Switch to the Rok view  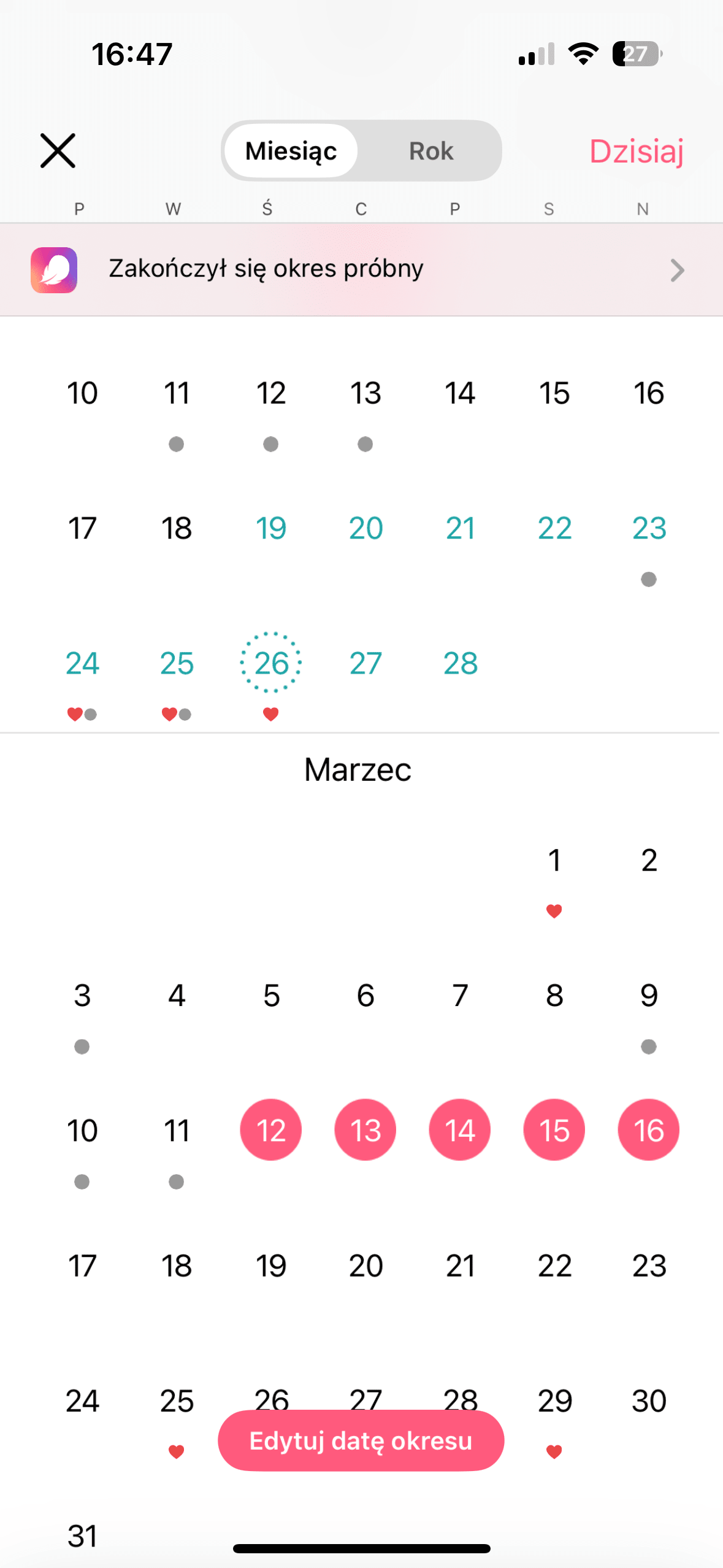430,151
